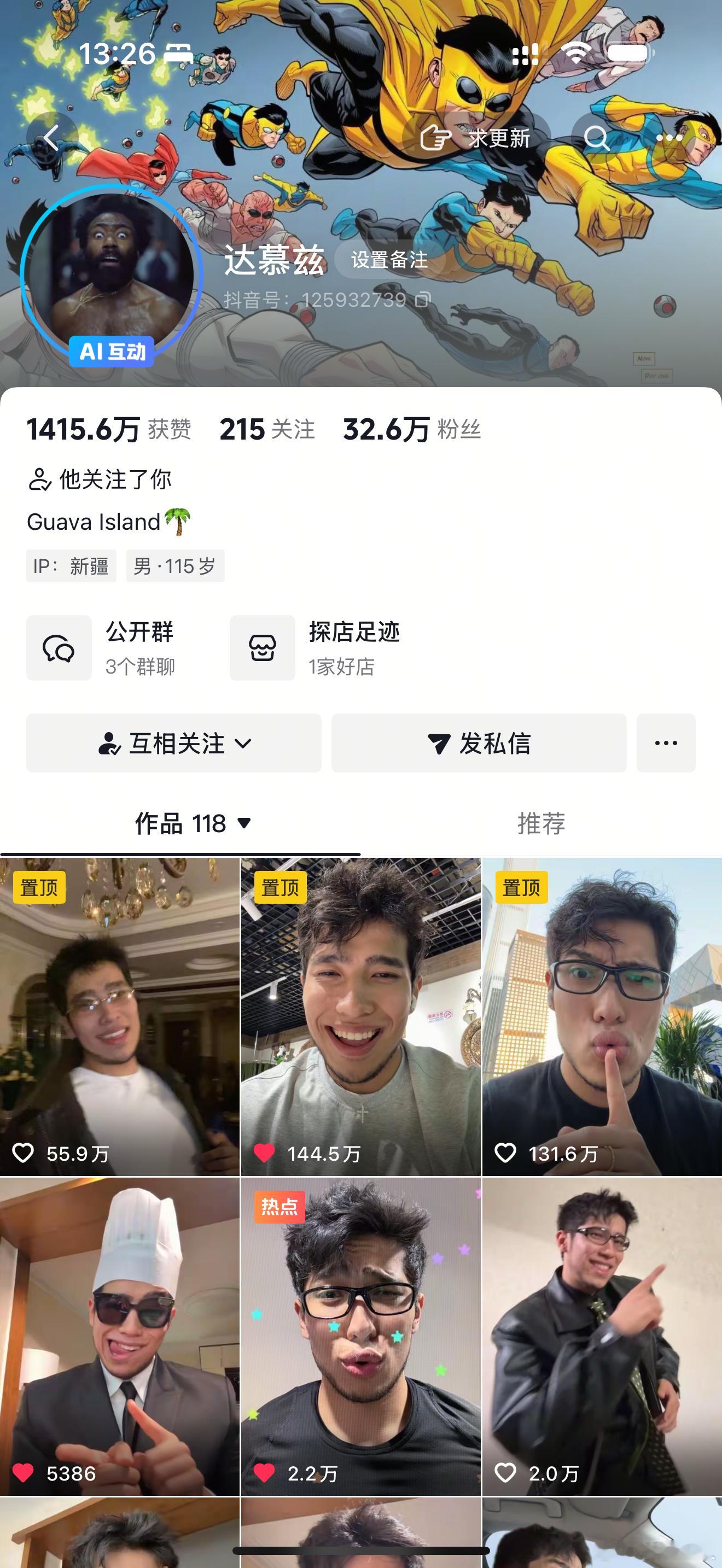
Task: Tap the AI 互动 badge on avatar
Action: pyautogui.click(x=113, y=352)
